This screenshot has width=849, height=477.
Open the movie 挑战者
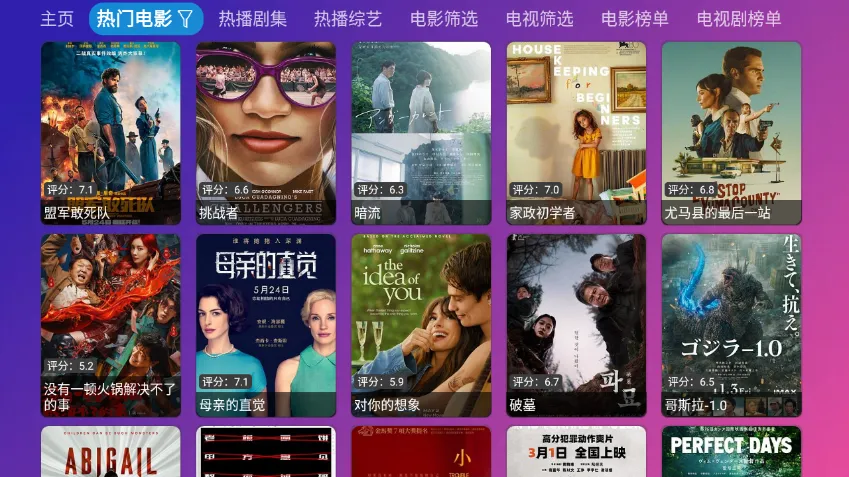pos(266,133)
